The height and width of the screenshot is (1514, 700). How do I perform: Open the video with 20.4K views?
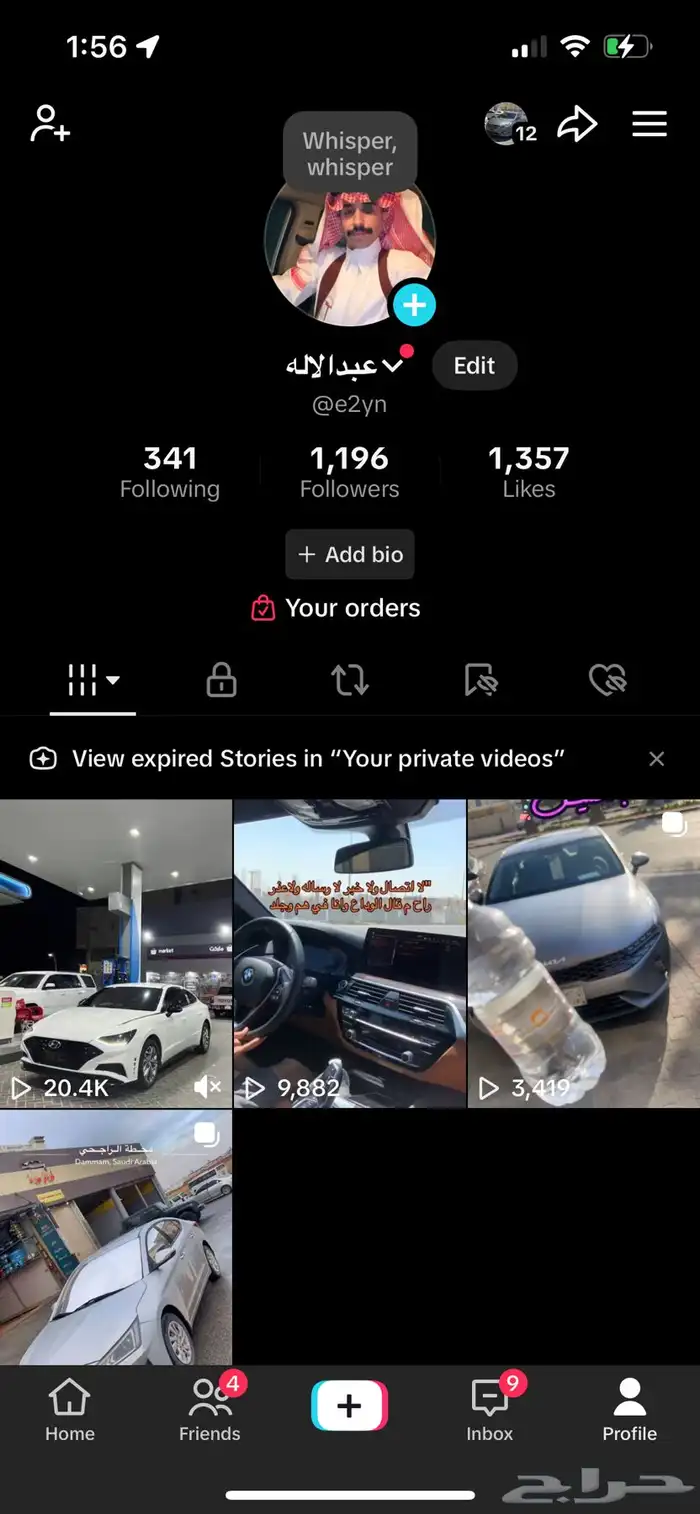click(x=116, y=953)
